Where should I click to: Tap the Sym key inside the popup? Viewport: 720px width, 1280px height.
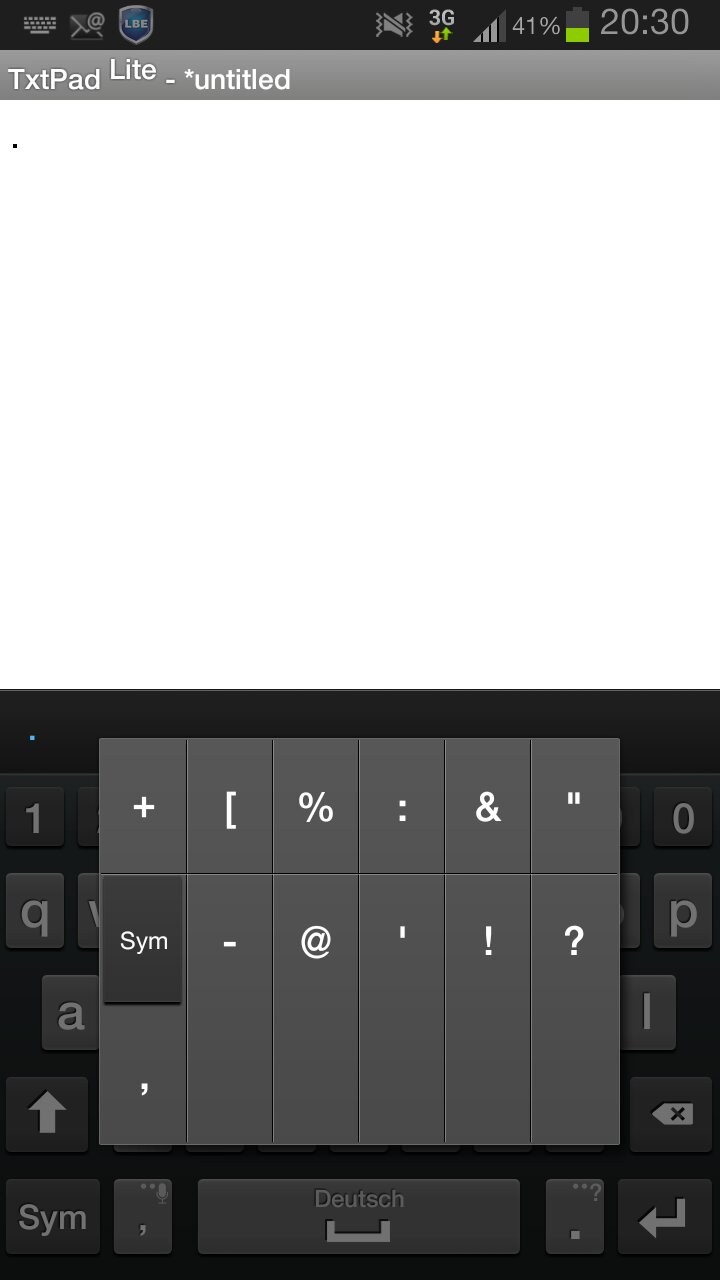click(x=143, y=940)
